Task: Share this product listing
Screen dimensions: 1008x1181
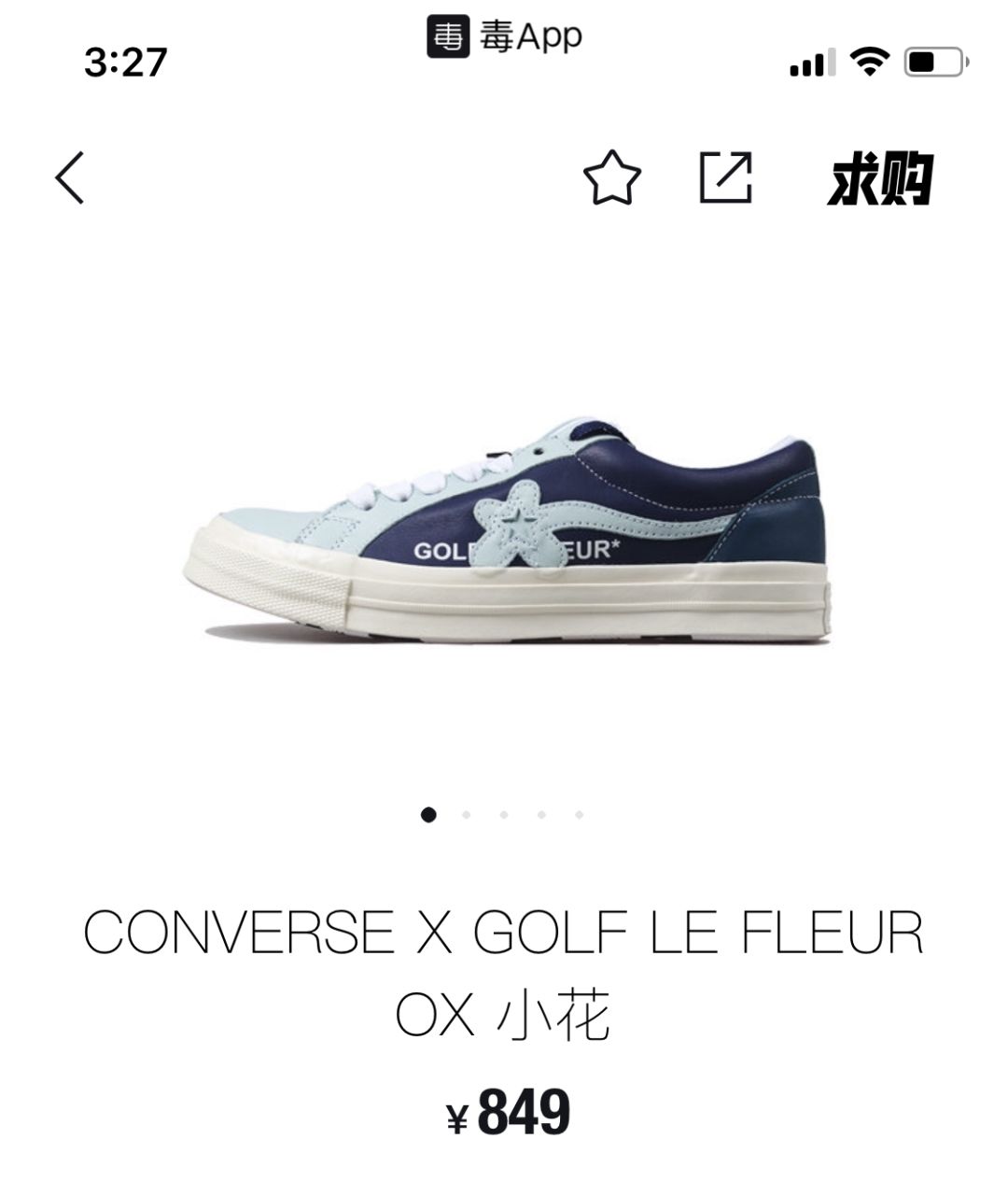Action: (726, 177)
